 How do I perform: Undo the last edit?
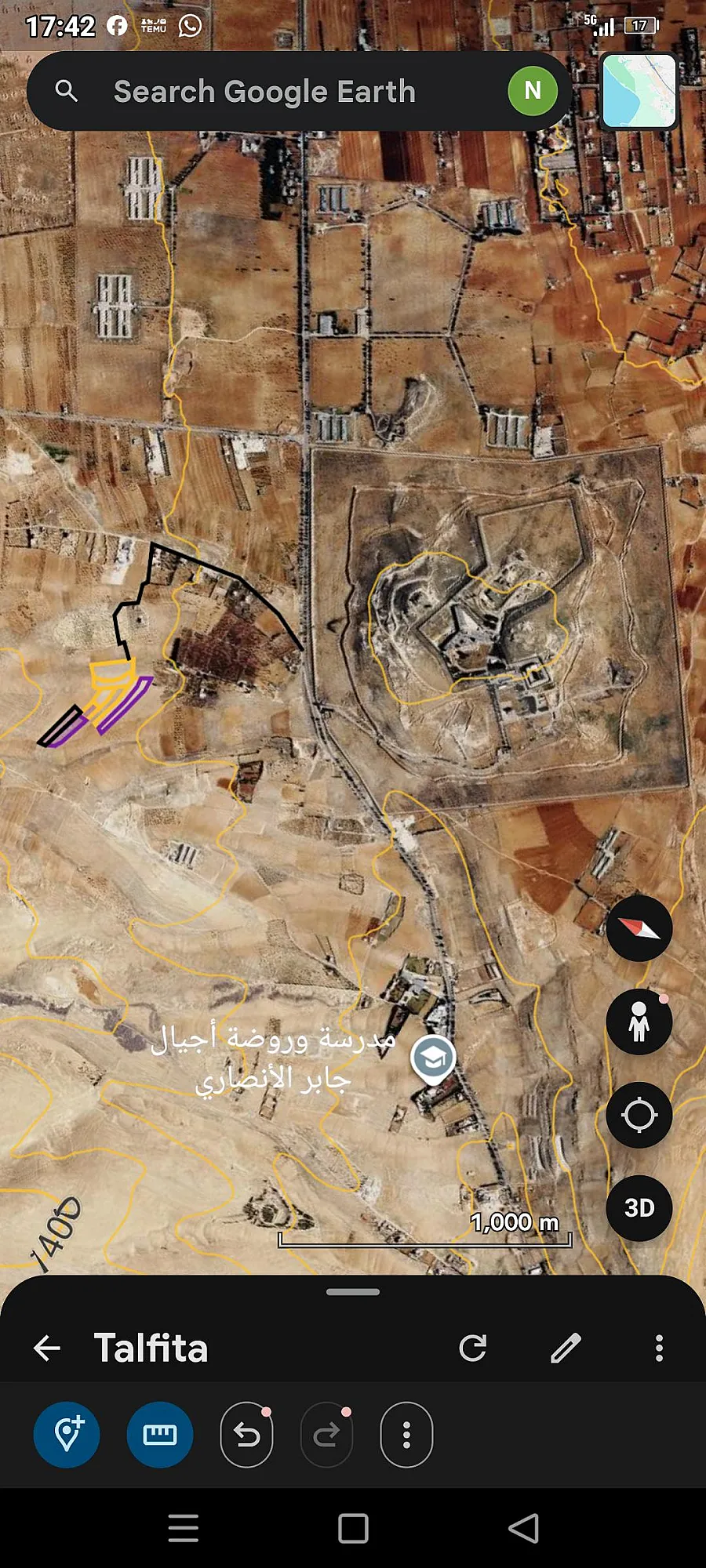coord(247,1435)
